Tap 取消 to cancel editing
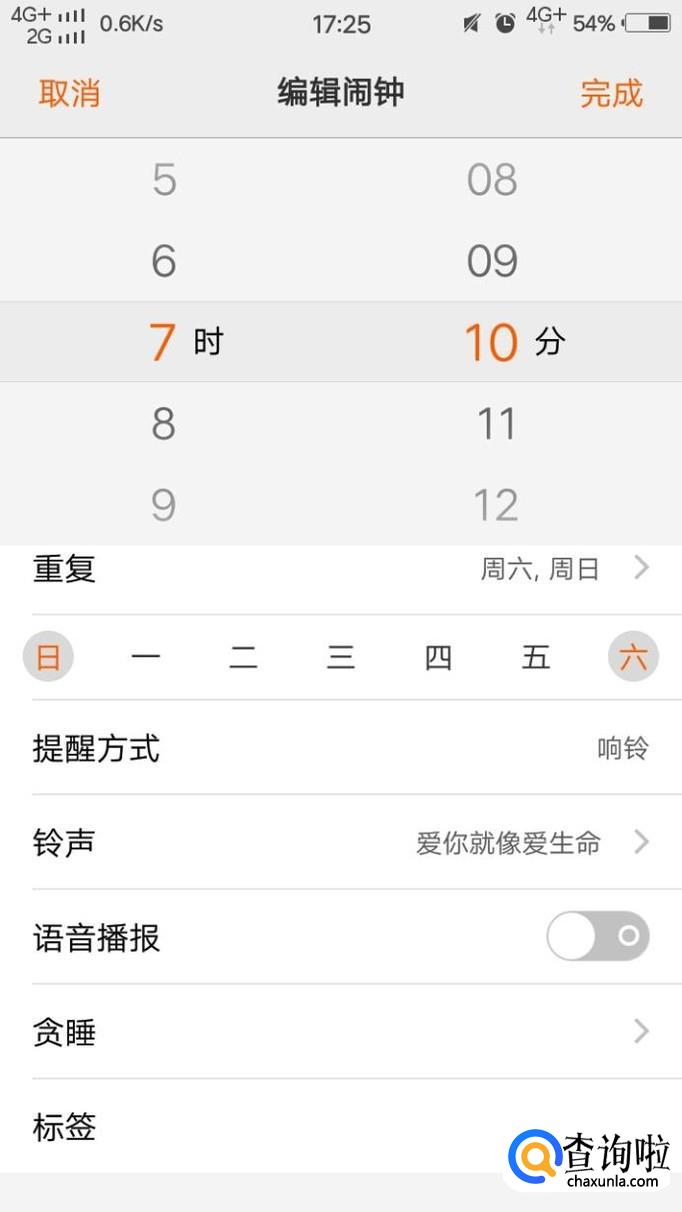The image size is (682, 1212). (69, 94)
